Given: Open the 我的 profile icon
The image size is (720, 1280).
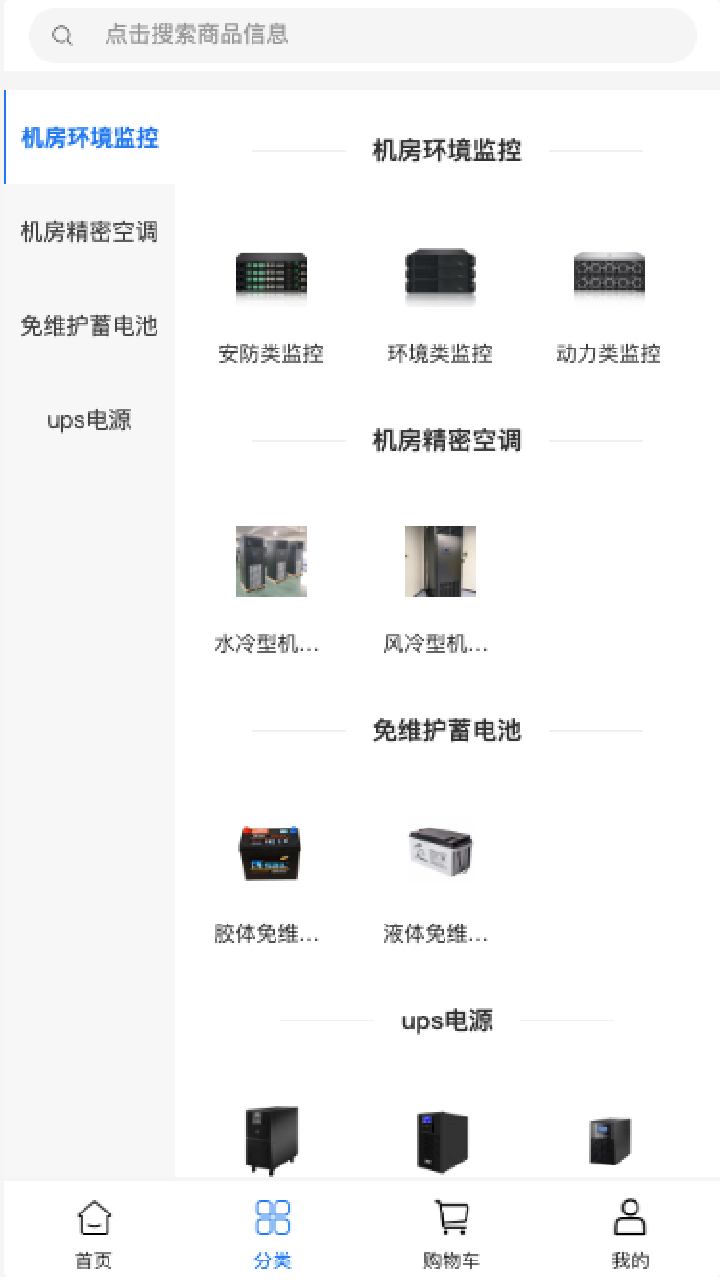Looking at the screenshot, I should (x=629, y=1230).
